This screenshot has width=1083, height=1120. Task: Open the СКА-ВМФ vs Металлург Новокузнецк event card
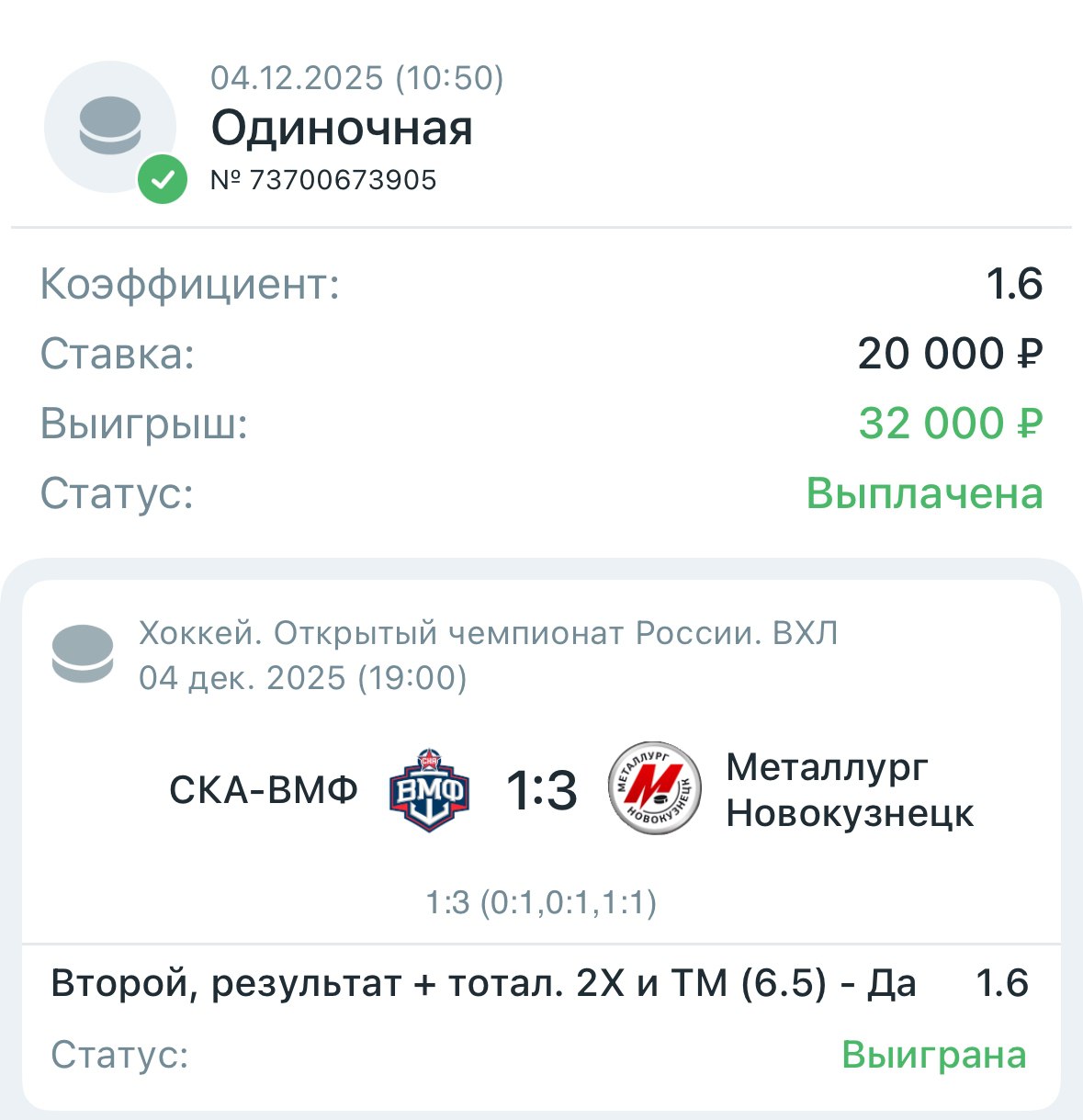click(542, 790)
